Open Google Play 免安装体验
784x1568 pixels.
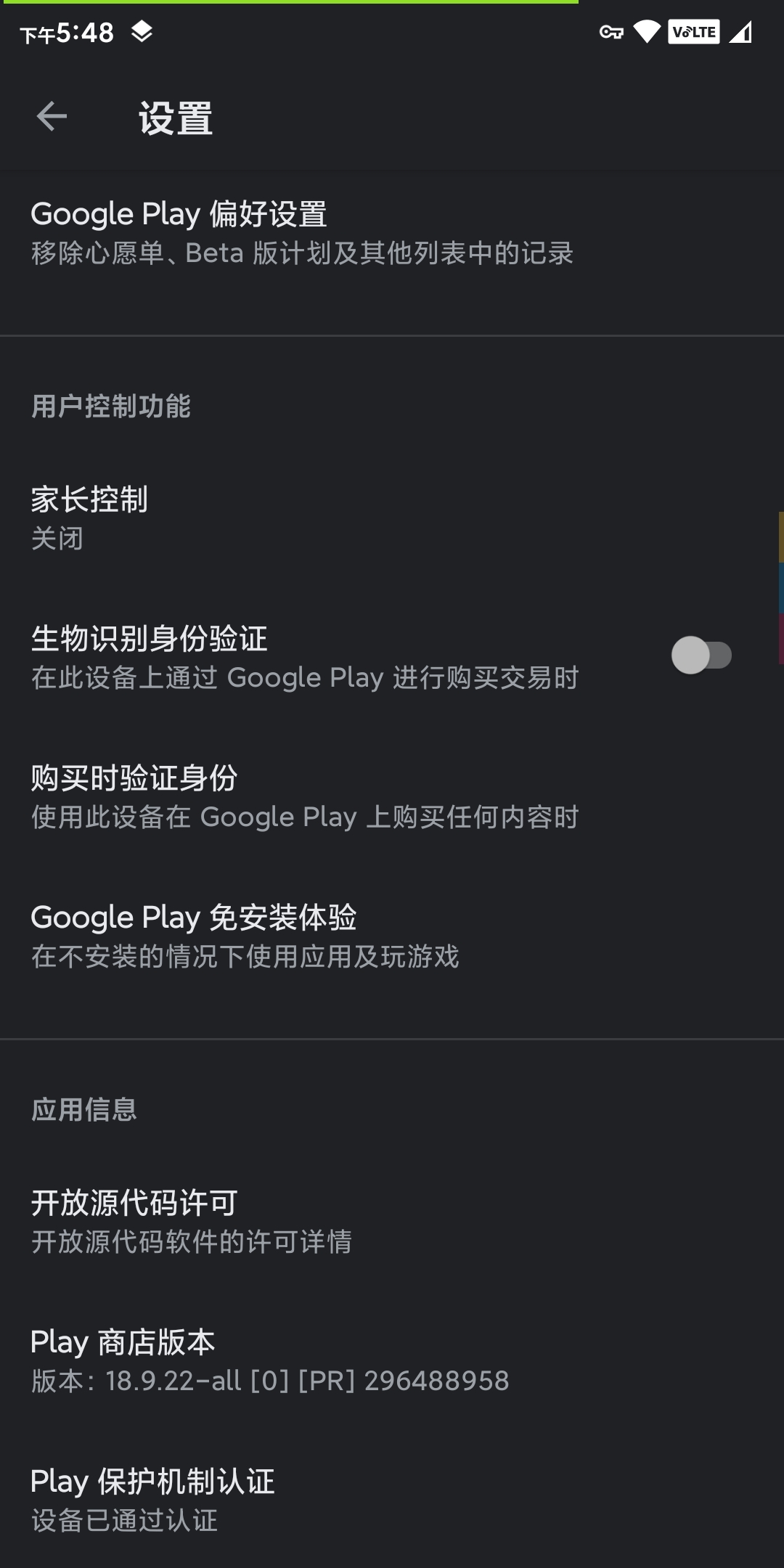click(392, 936)
